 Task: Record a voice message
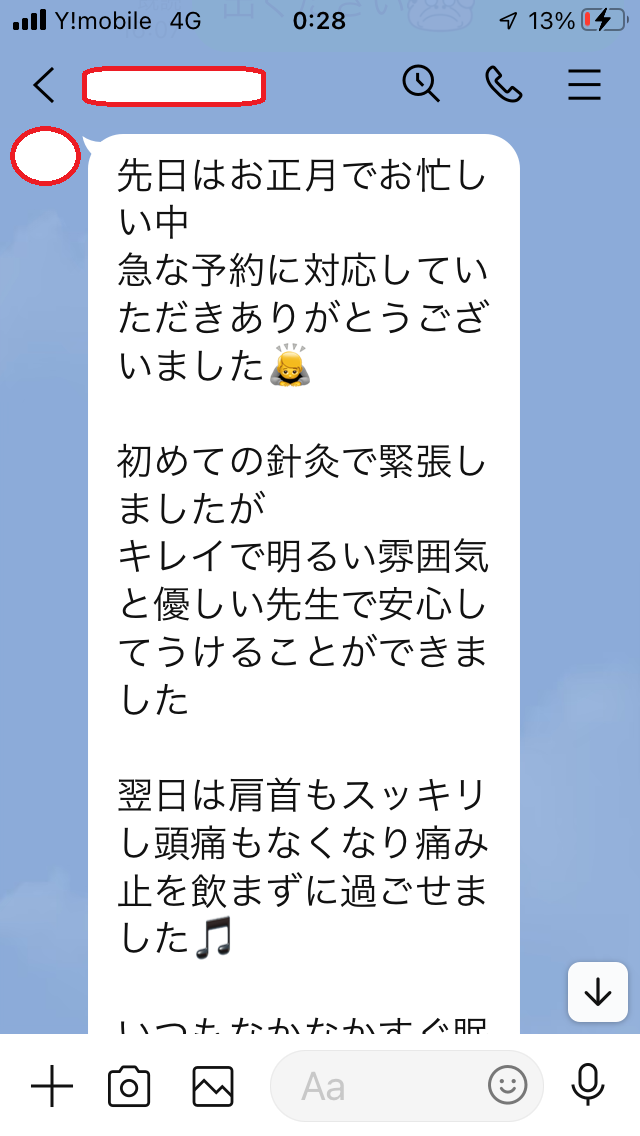click(588, 1086)
